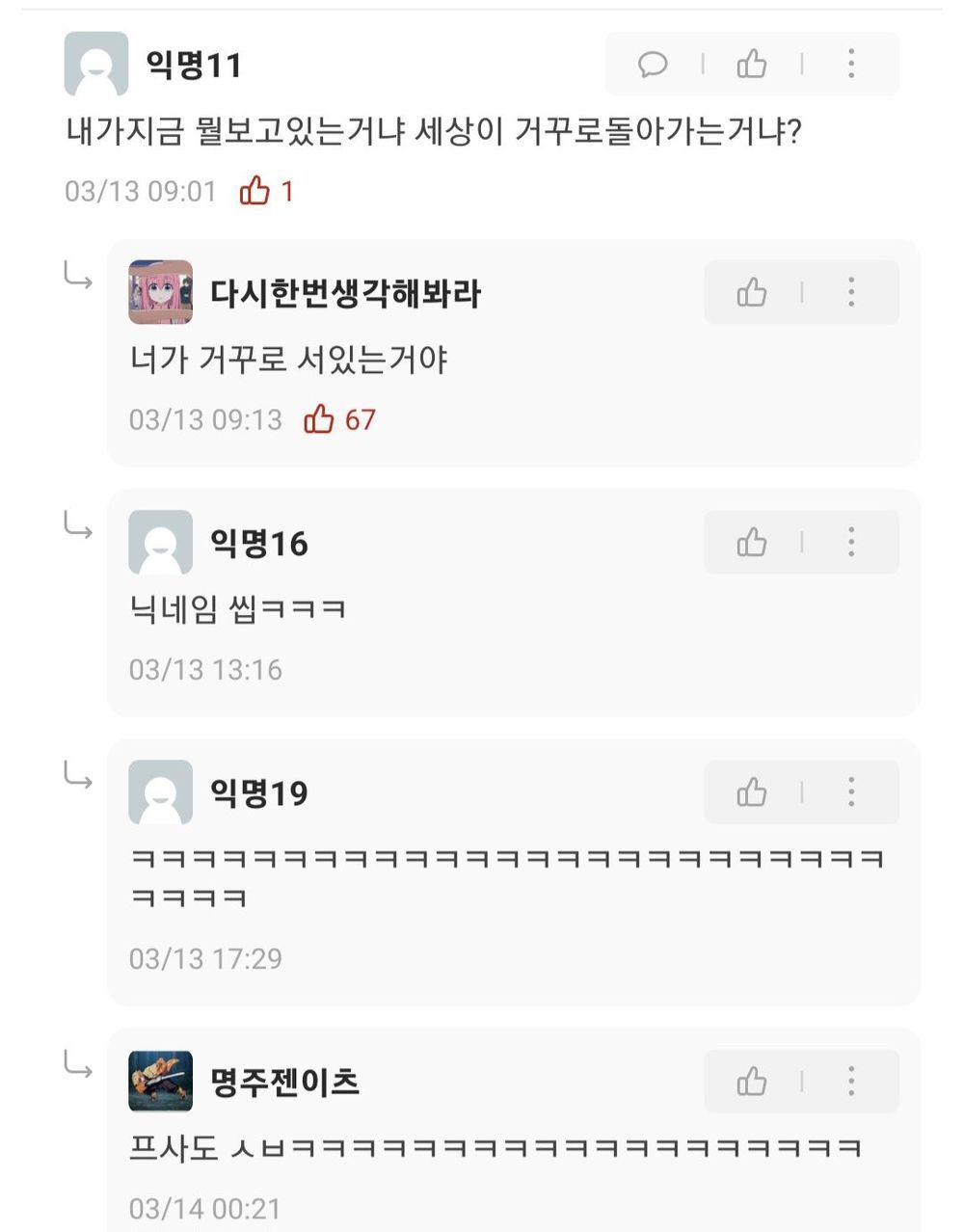Open more options on 명주젠이츠's reply
The height and width of the screenshot is (1232, 964).
tap(851, 1082)
